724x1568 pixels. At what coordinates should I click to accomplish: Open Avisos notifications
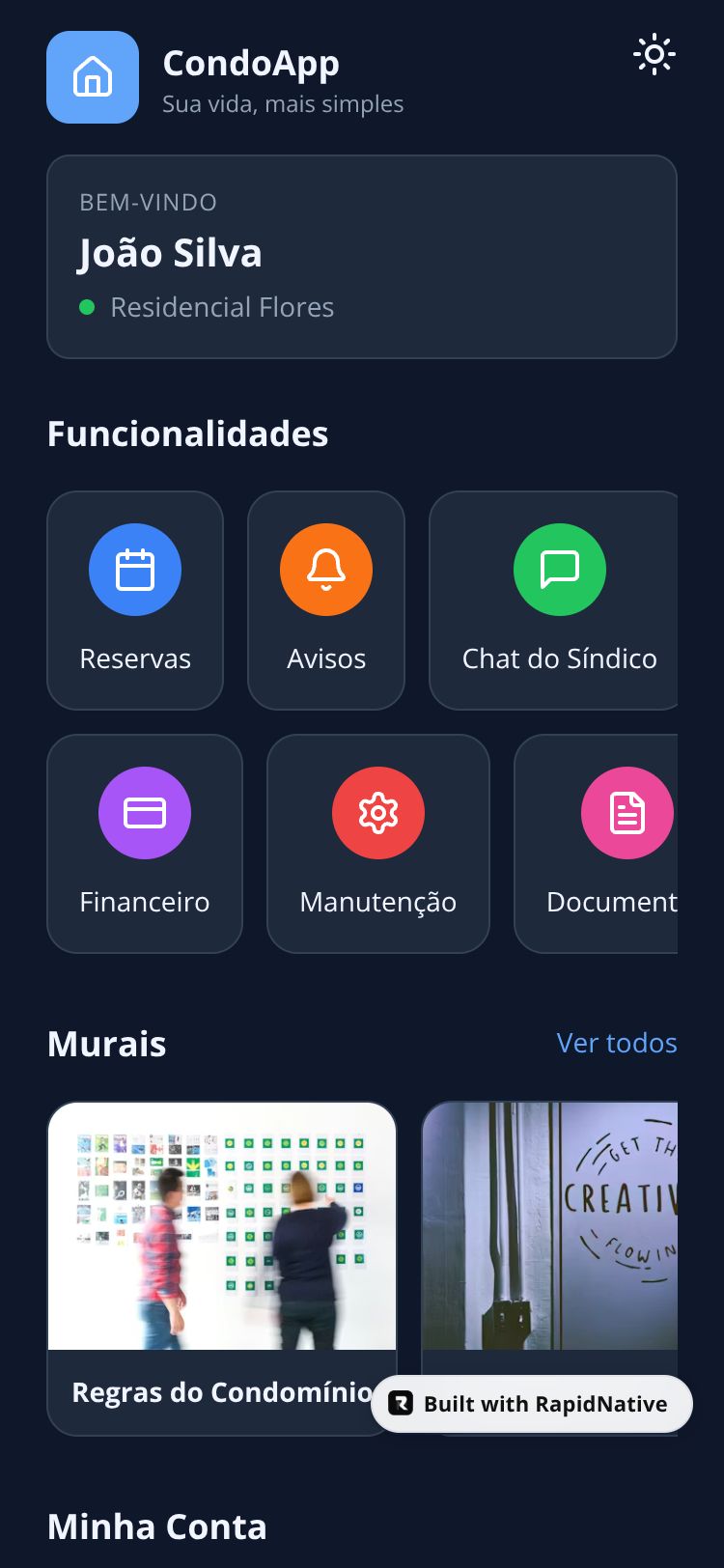(326, 600)
